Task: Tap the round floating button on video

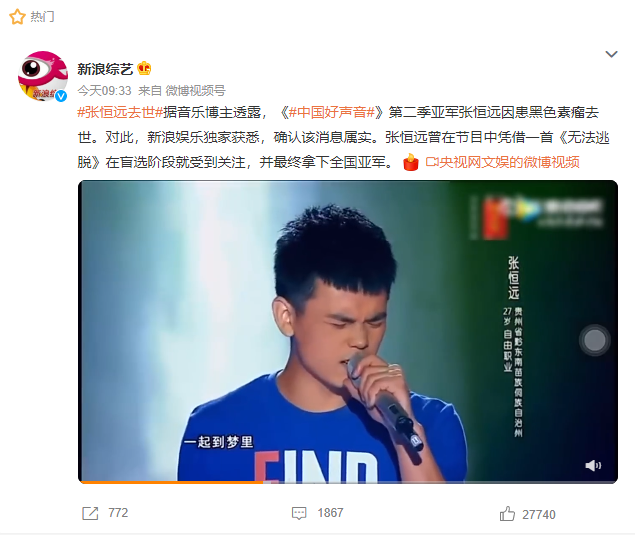Action: [x=595, y=341]
